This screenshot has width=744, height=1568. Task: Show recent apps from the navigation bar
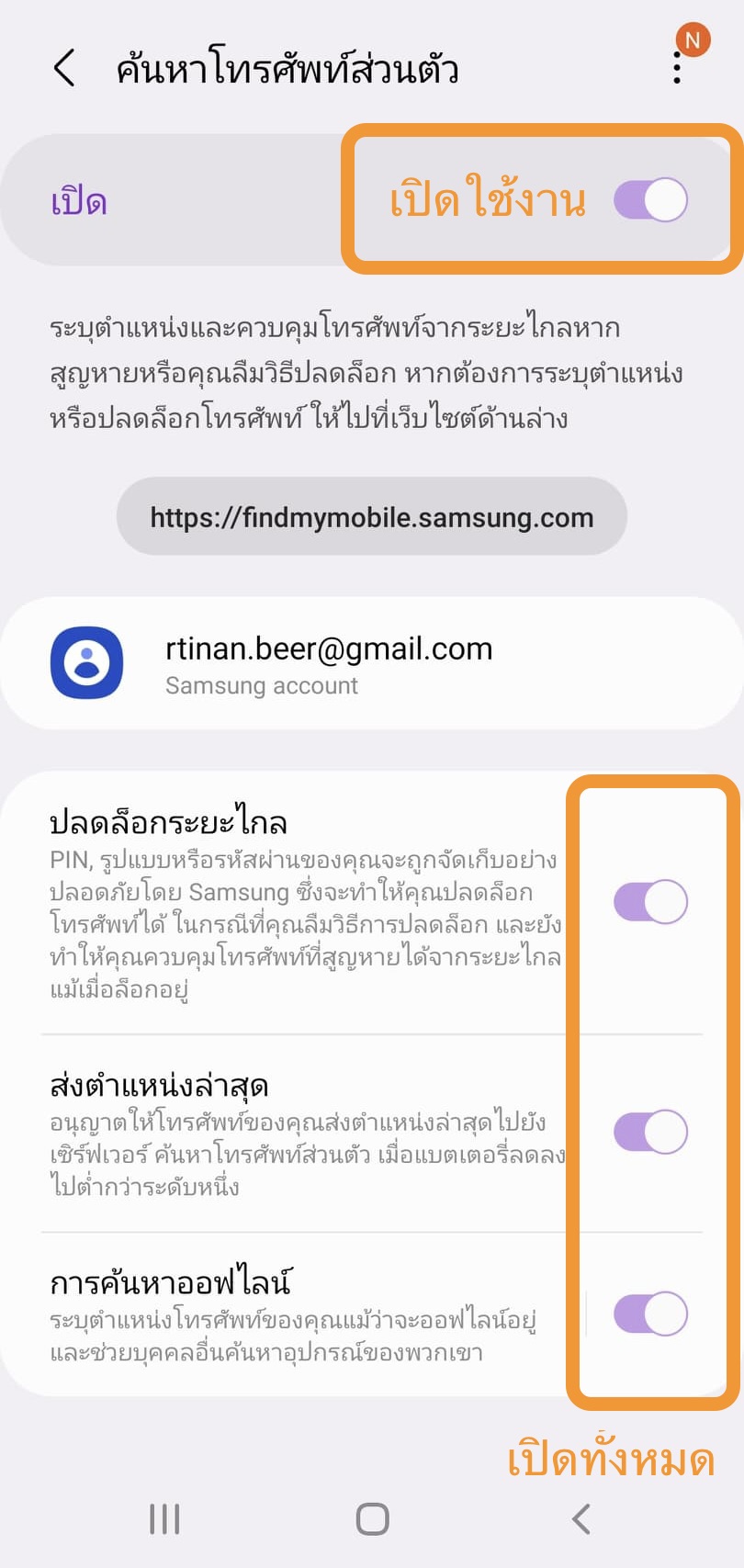point(164,1518)
